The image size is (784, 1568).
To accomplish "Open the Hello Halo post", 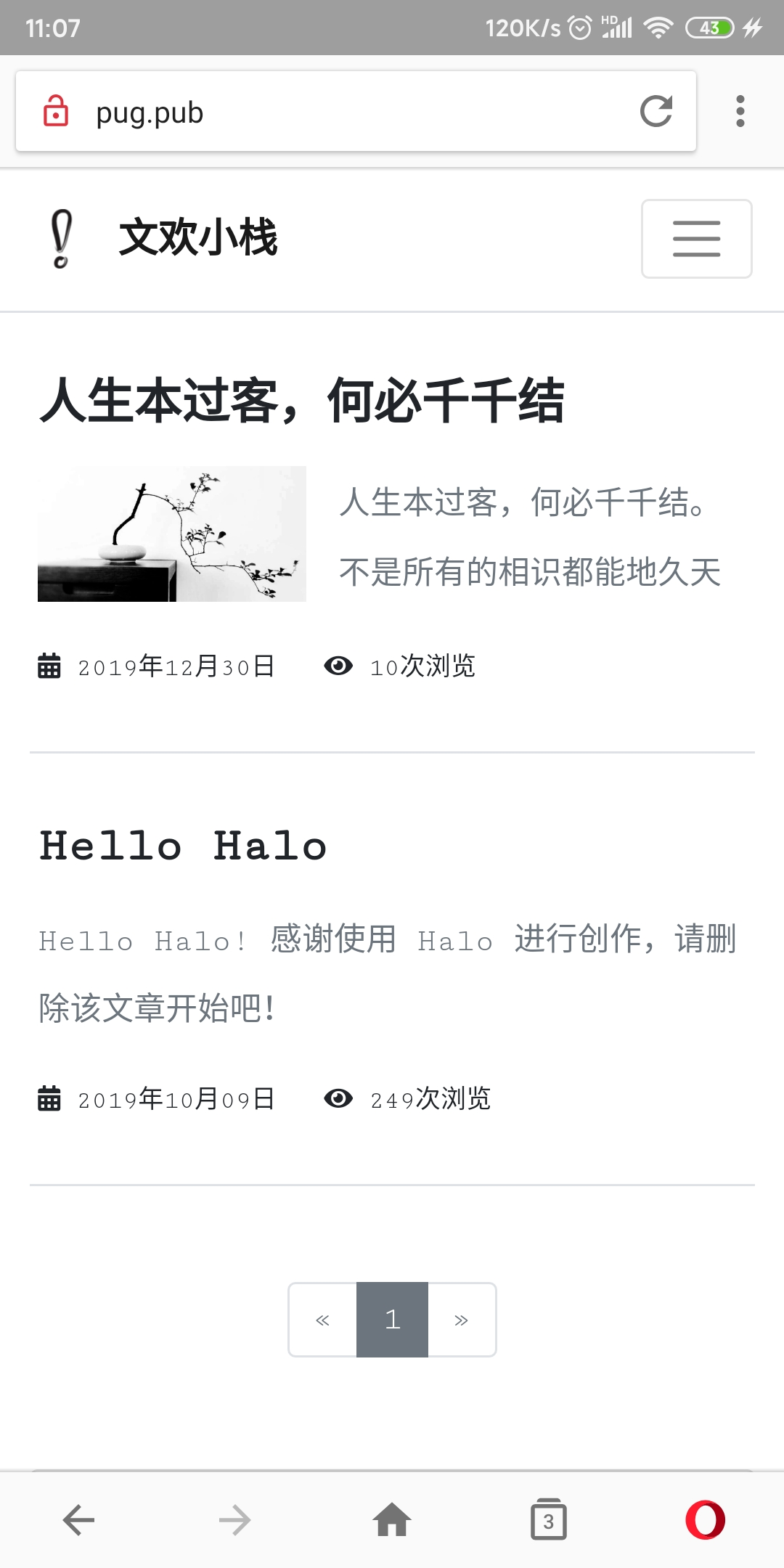I will [x=183, y=846].
